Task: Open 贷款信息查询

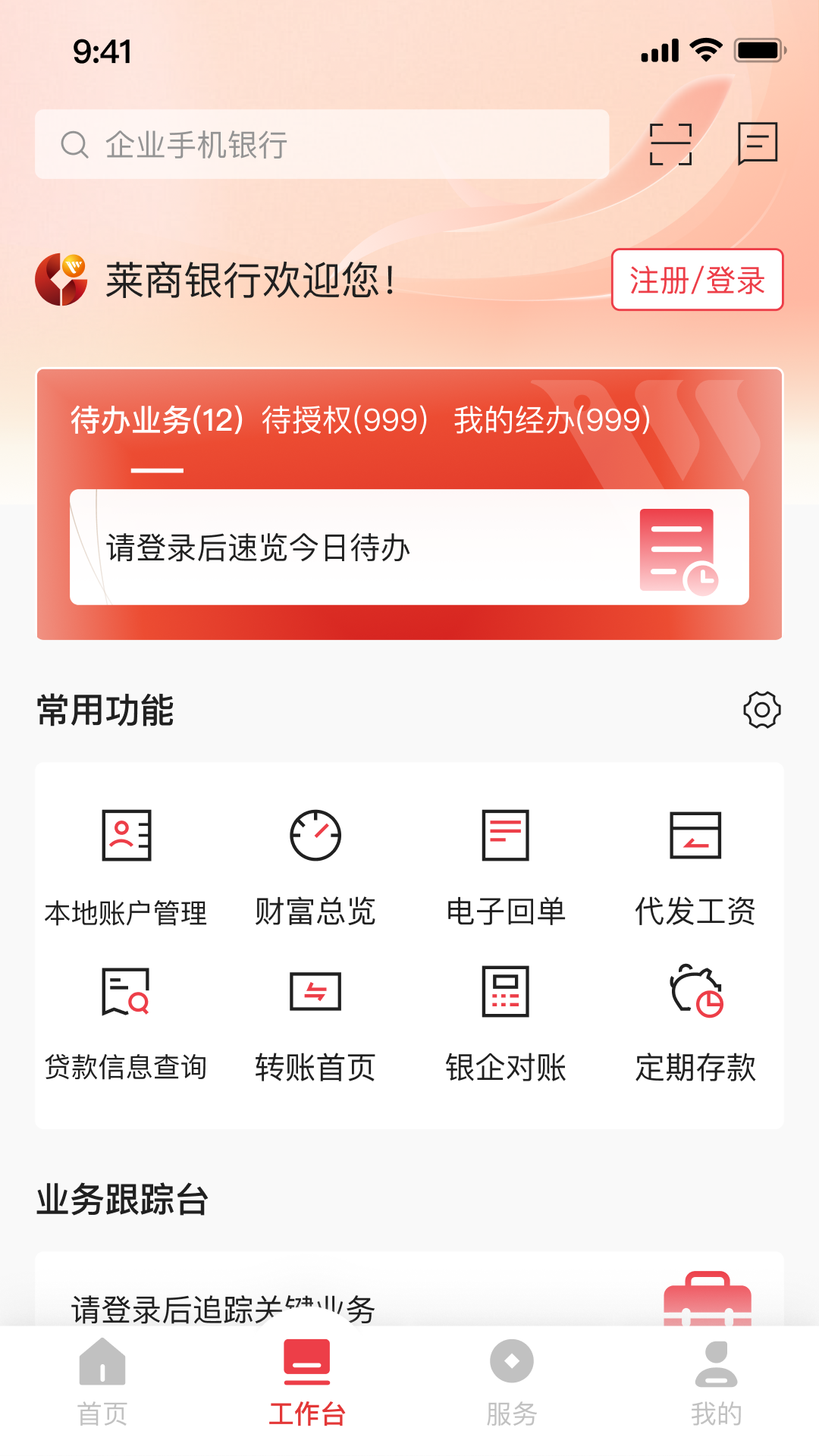Action: click(126, 1023)
